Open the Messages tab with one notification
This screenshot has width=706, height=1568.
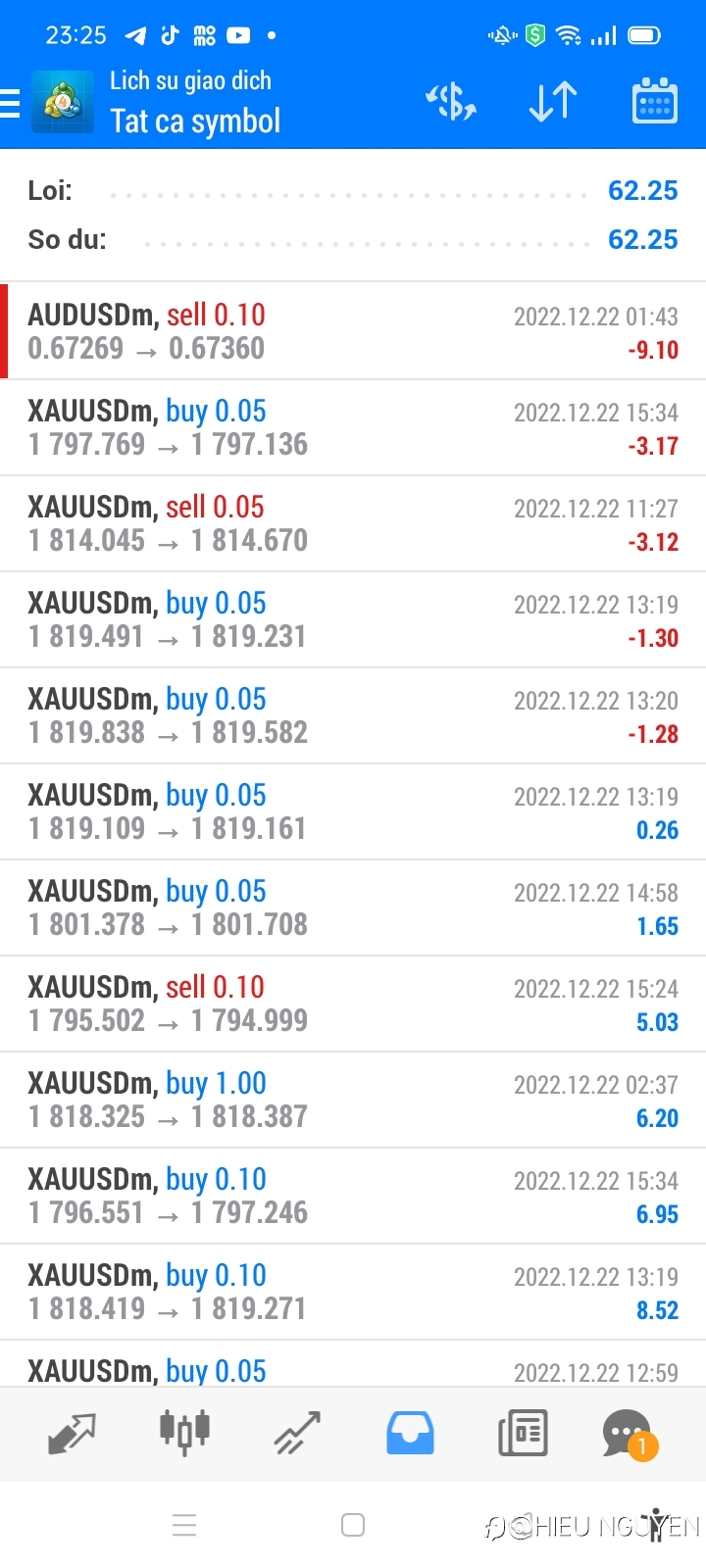tap(630, 1435)
